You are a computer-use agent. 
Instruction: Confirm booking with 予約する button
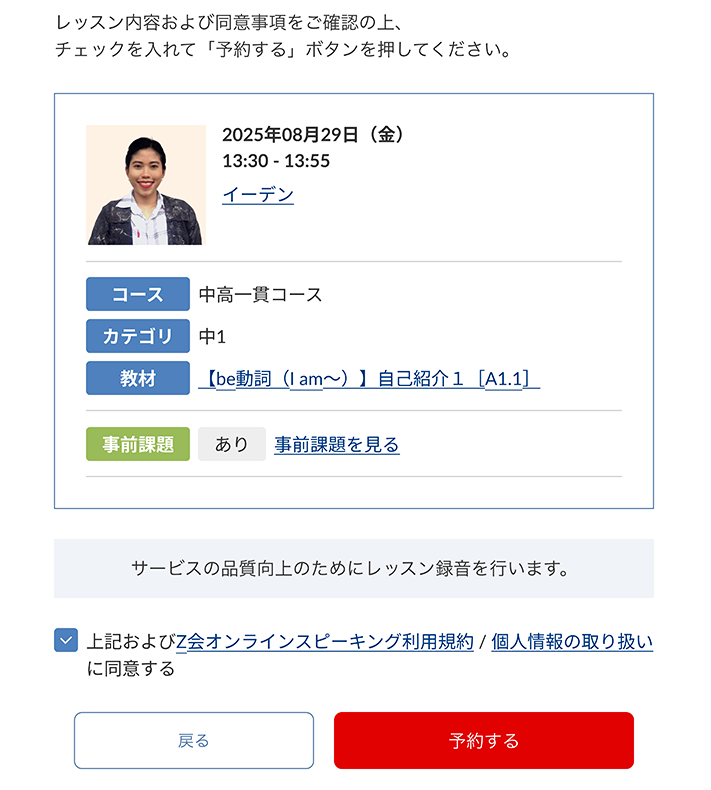click(484, 740)
